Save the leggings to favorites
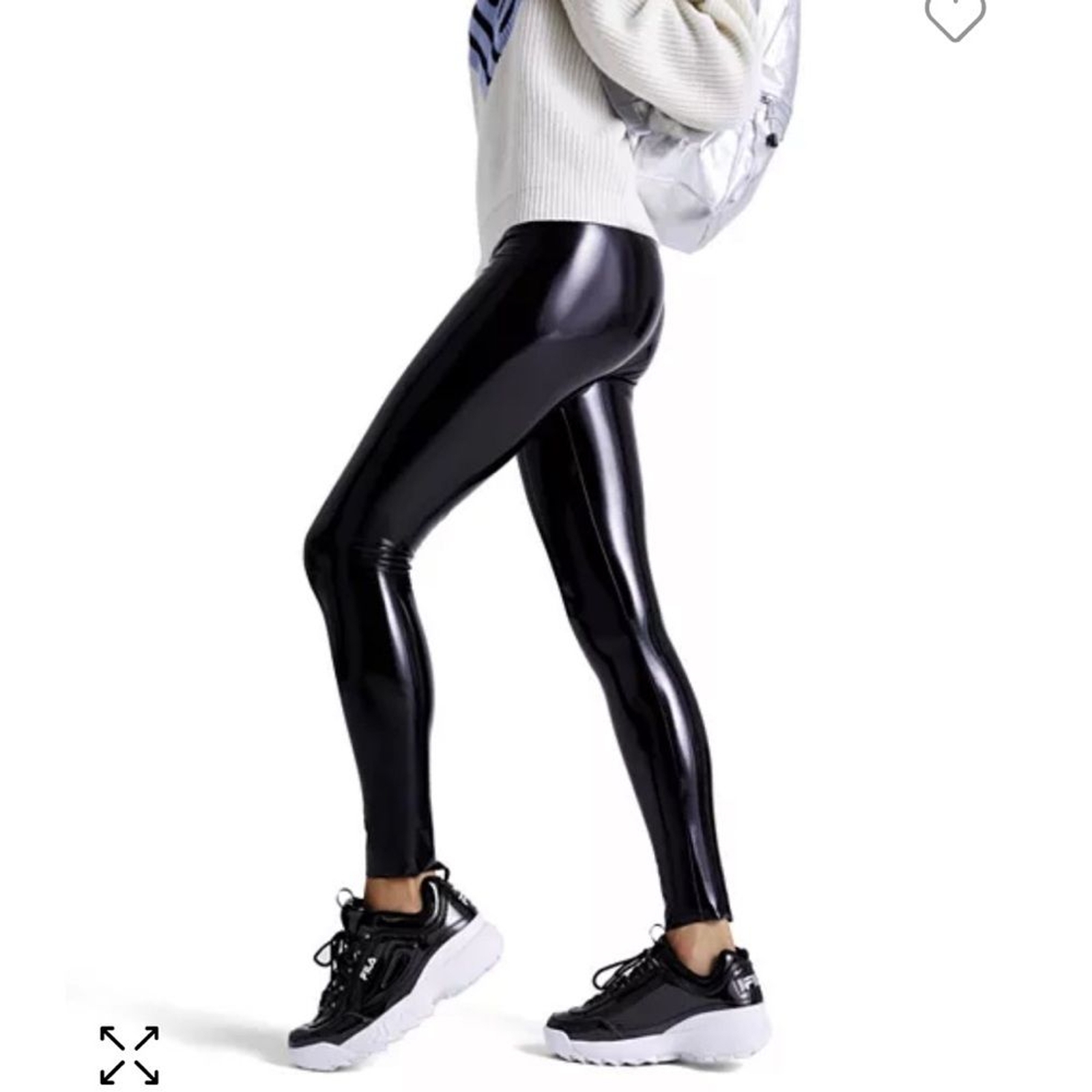Screen dimensions: 1092x1092 [x=955, y=15]
